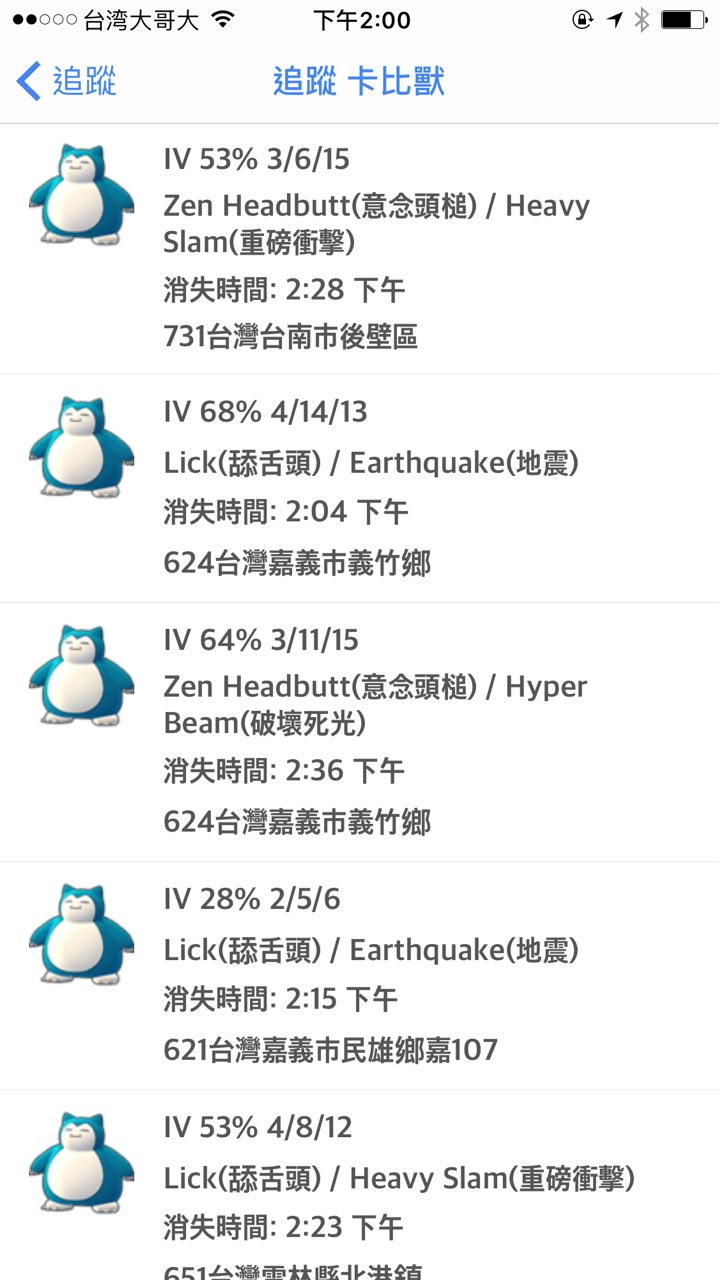
Task: Go back to 追蹤 screen
Action: (66, 81)
